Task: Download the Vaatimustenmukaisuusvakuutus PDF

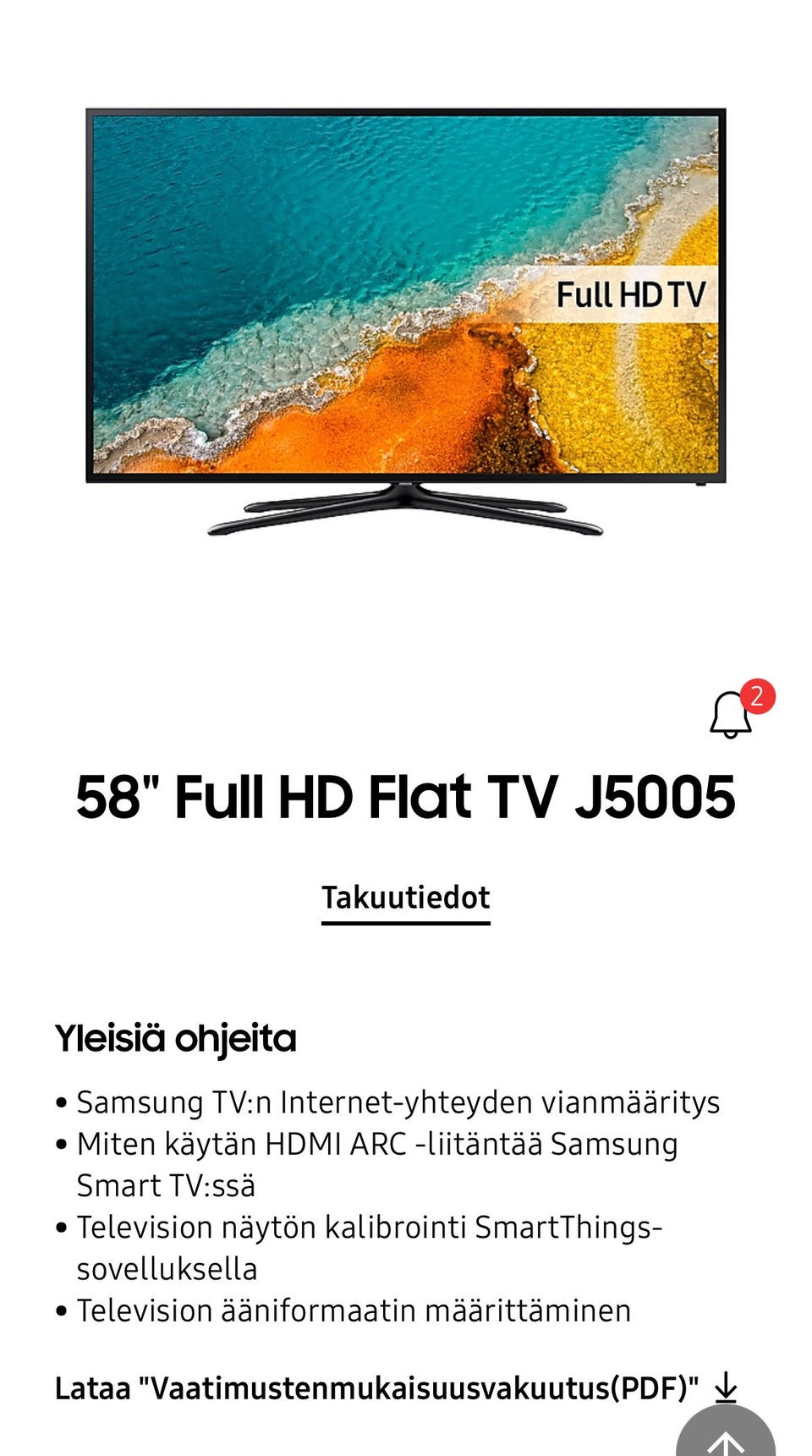Action: (396, 1388)
